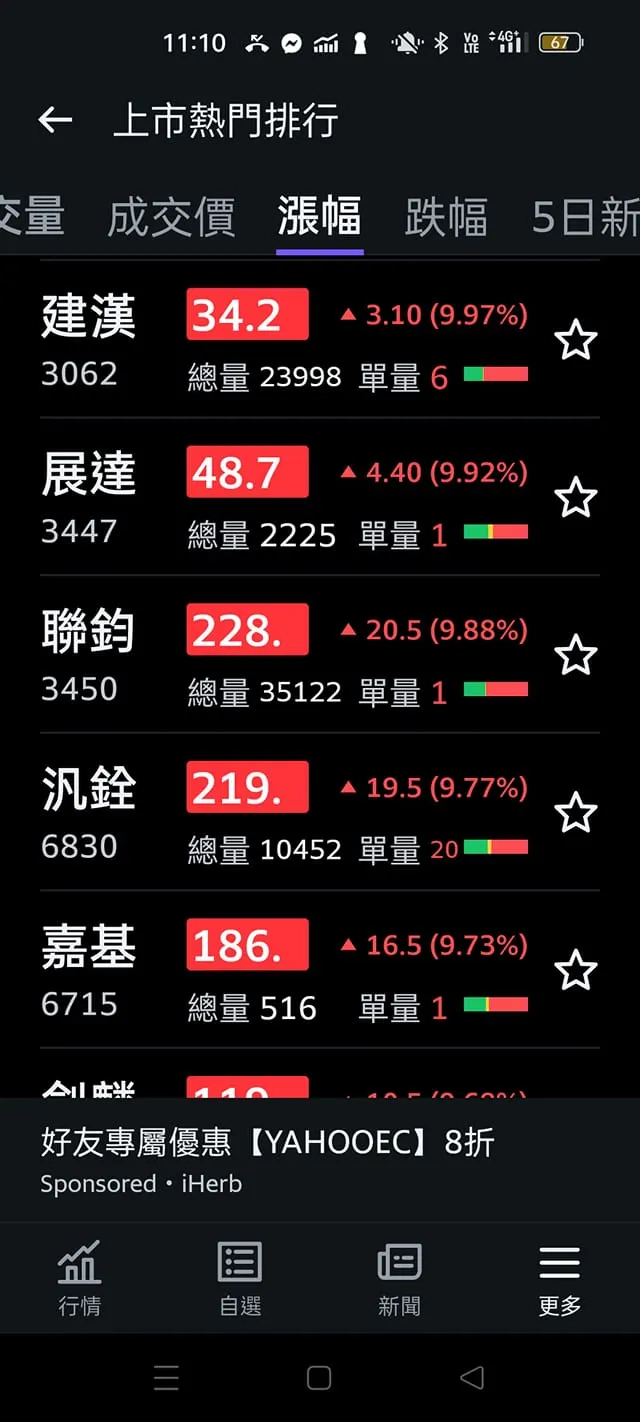Screen dimensions: 640x1422
Task: Switch to the 自選 tab
Action: pos(240,1277)
